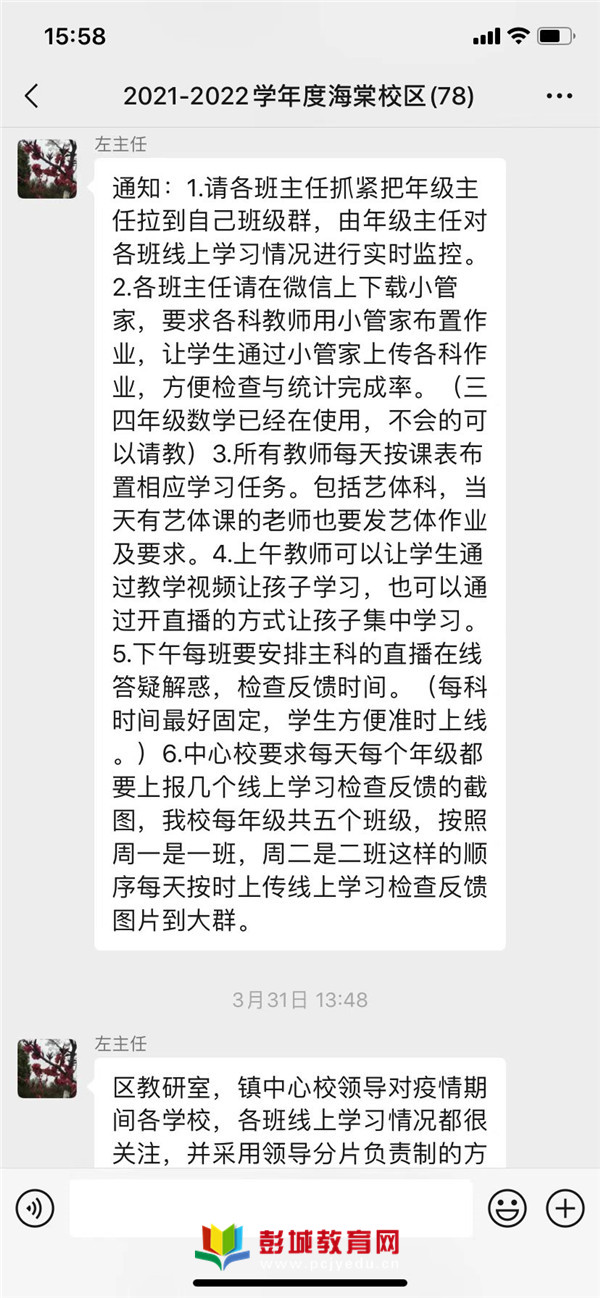Switch to voice message input

click(35, 1209)
